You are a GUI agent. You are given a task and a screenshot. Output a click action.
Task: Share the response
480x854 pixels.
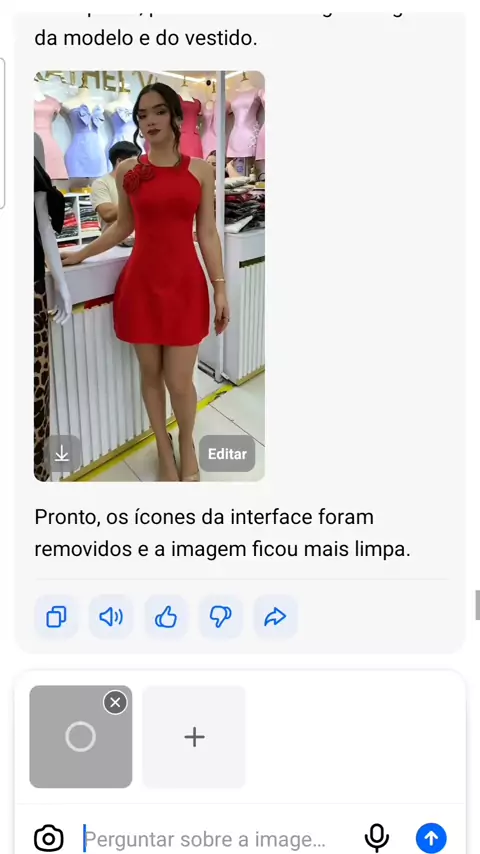276,617
